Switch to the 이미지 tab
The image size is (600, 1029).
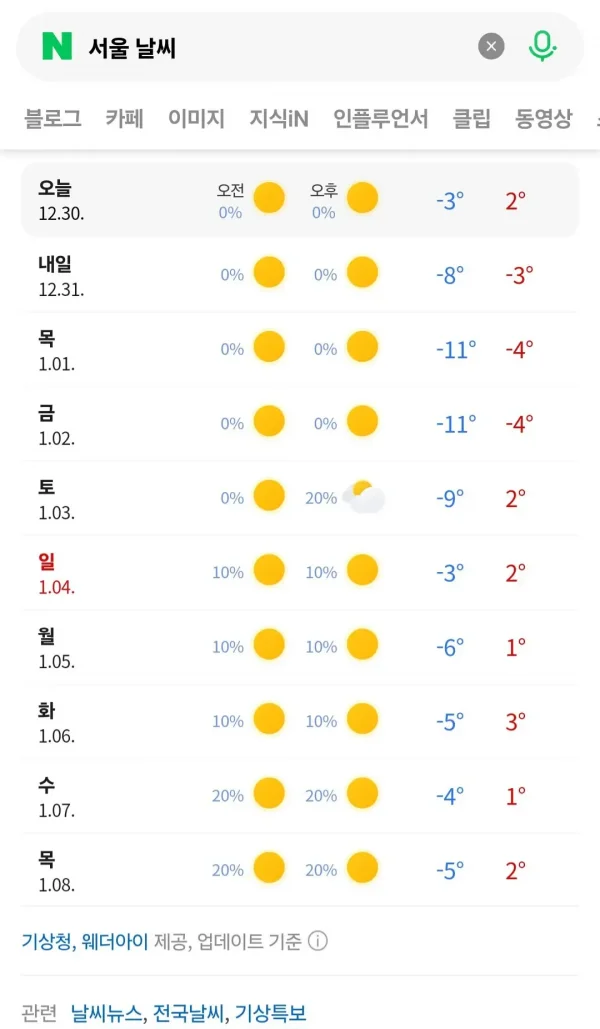point(196,119)
